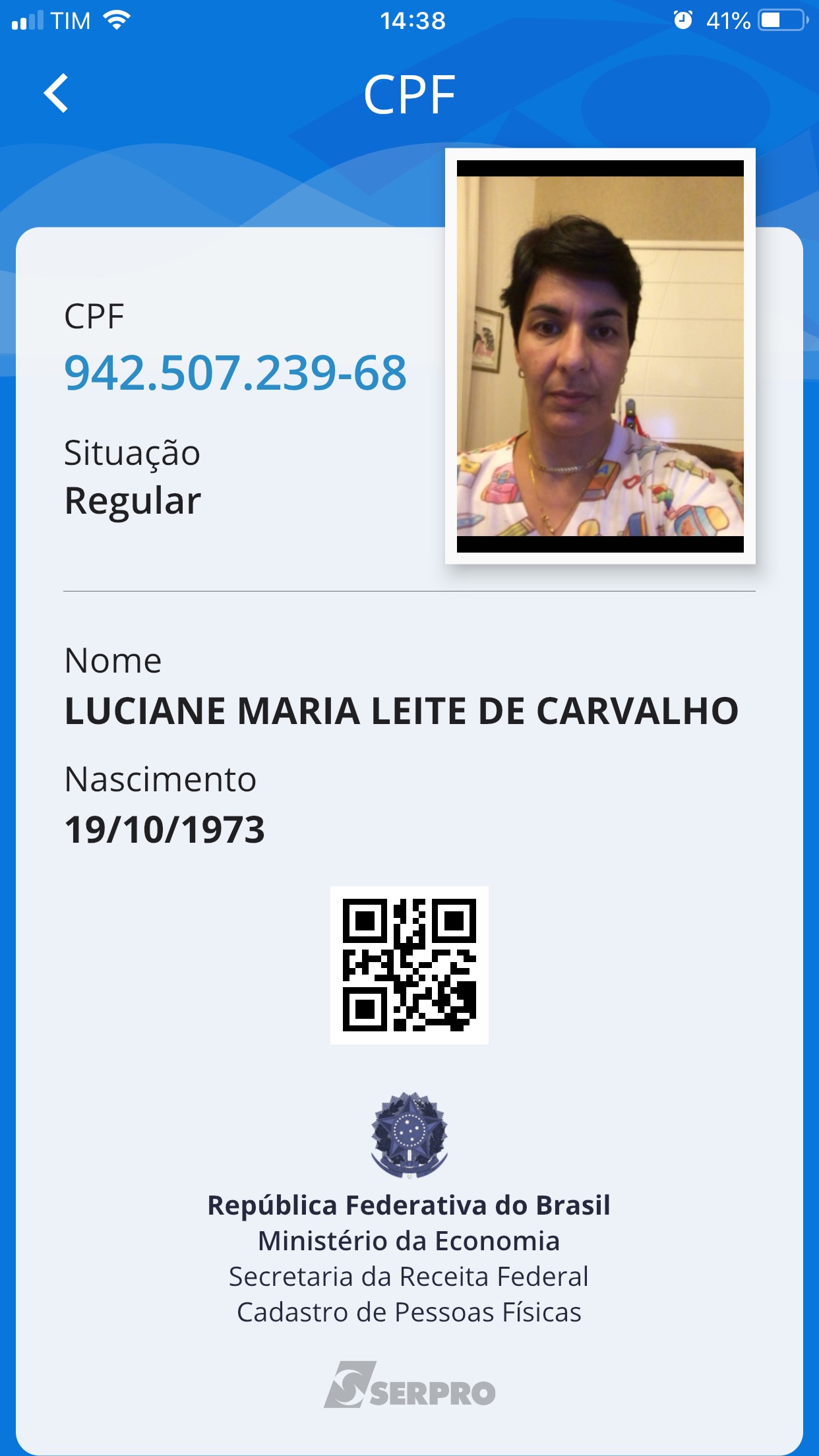This screenshot has height=1456, width=819.
Task: Open the profile photo on the CPF card
Action: coord(600,356)
